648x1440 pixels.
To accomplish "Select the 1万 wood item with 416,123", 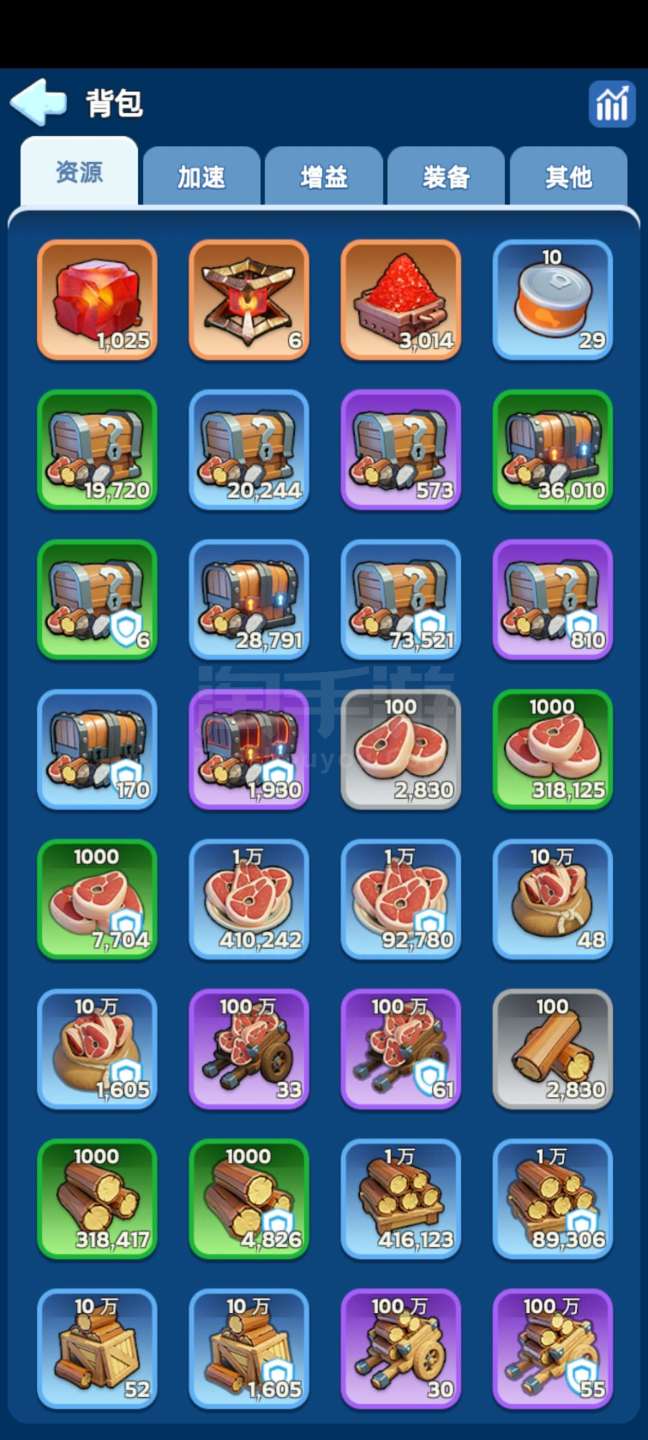I will click(401, 1200).
